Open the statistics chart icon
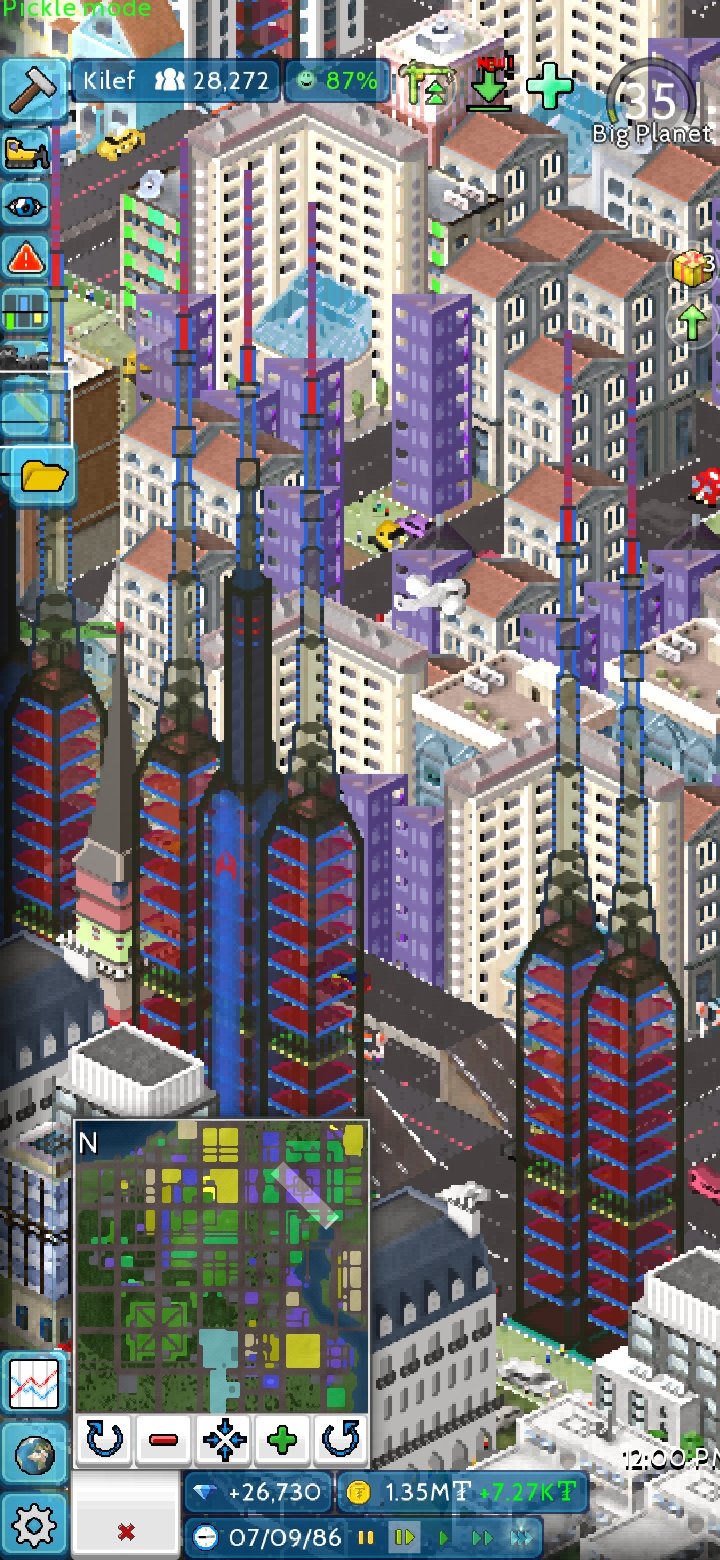 34,1385
